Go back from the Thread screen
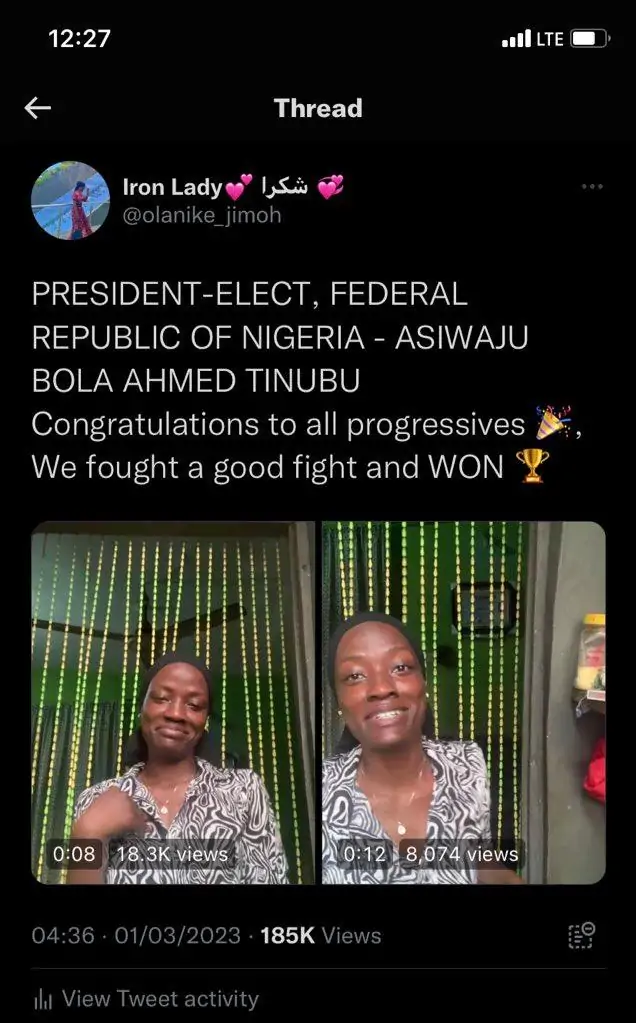The image size is (636, 1023). tap(38, 109)
